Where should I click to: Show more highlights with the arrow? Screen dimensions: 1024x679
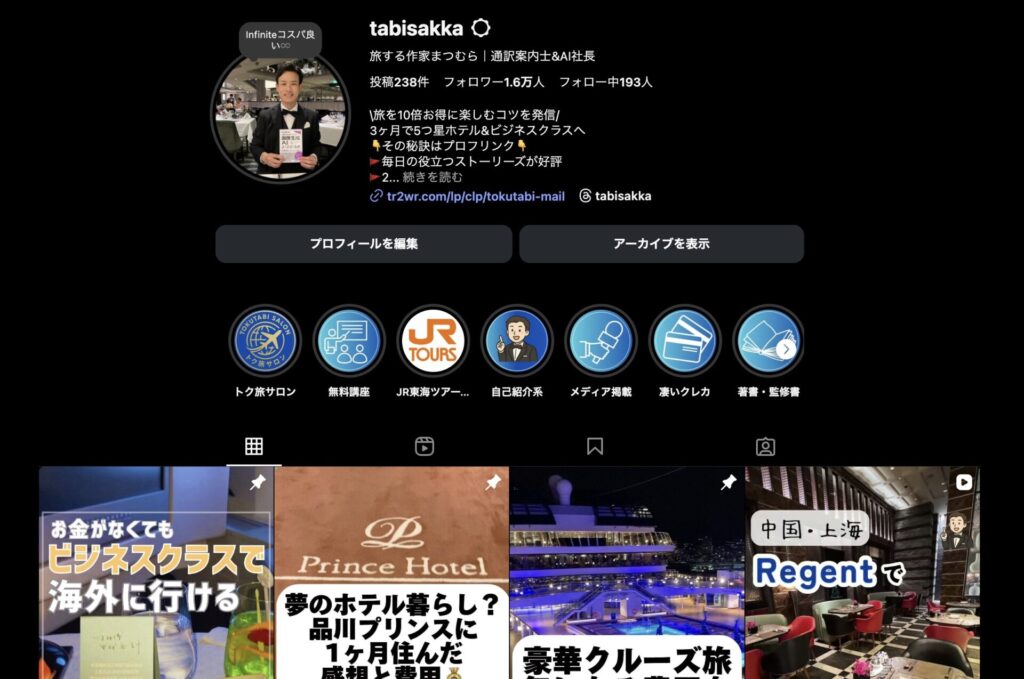(787, 349)
